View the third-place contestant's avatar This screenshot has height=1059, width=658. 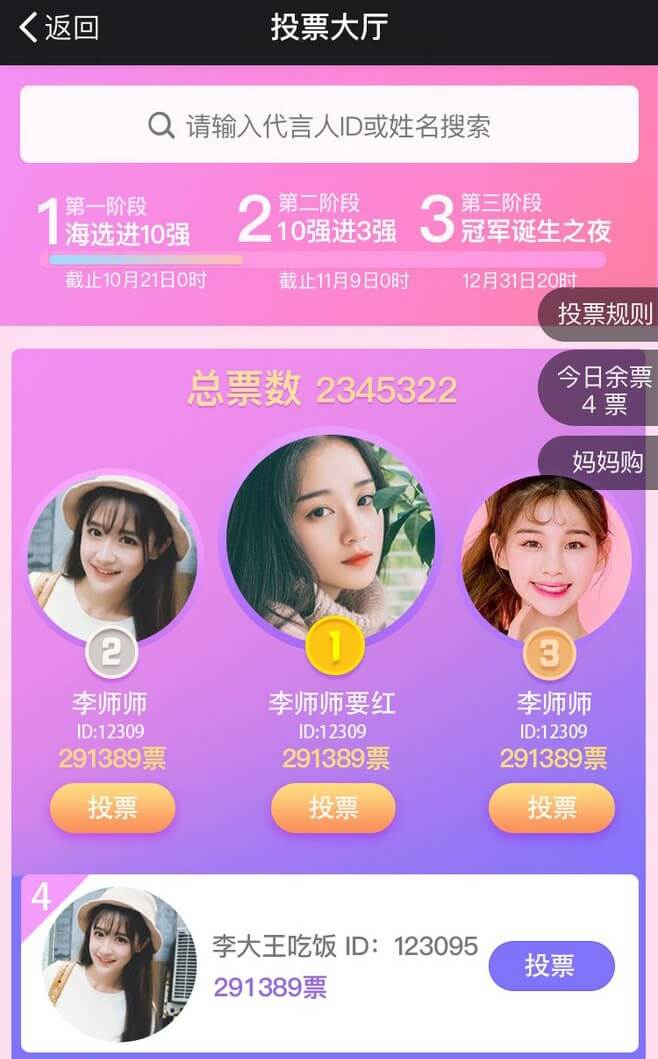[x=547, y=557]
